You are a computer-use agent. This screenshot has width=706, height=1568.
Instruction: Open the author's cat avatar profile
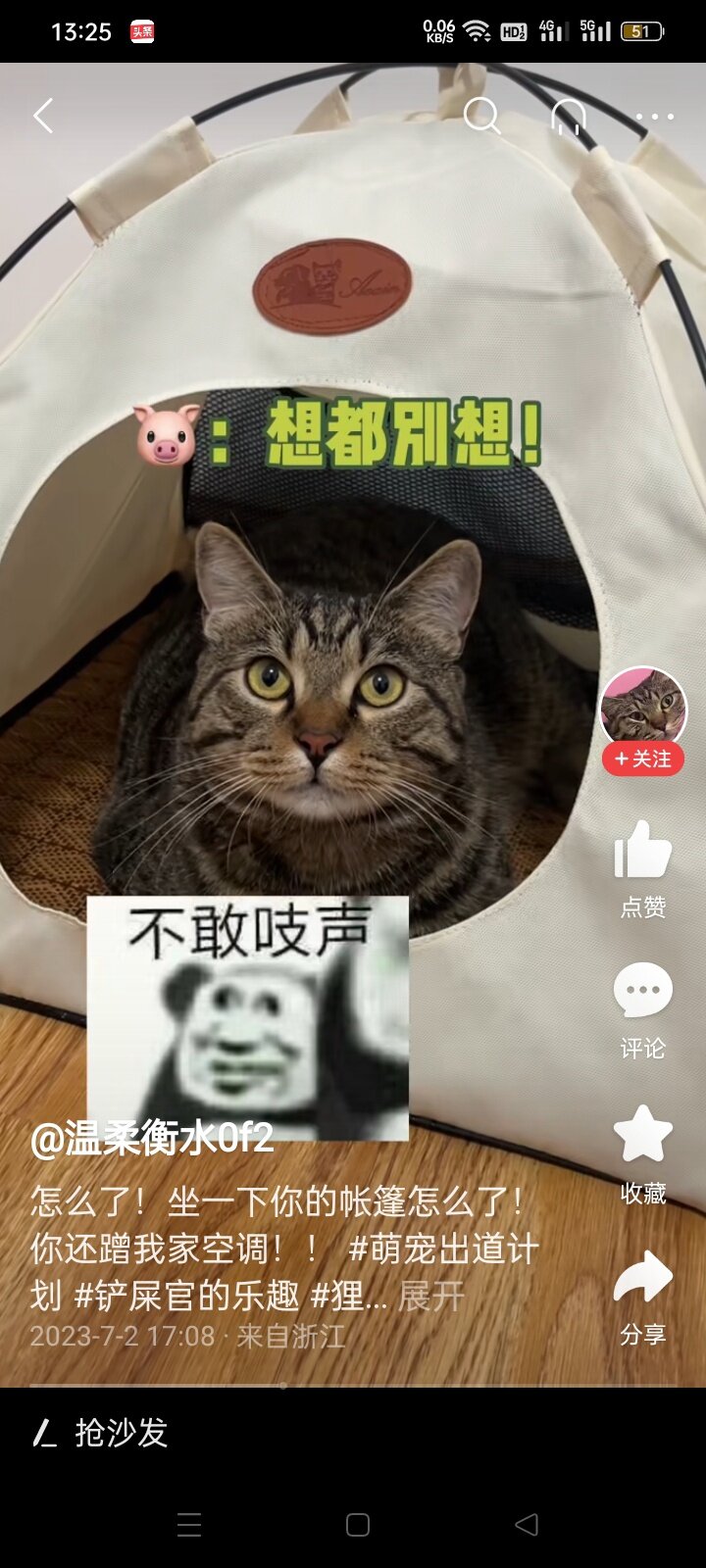pyautogui.click(x=643, y=710)
